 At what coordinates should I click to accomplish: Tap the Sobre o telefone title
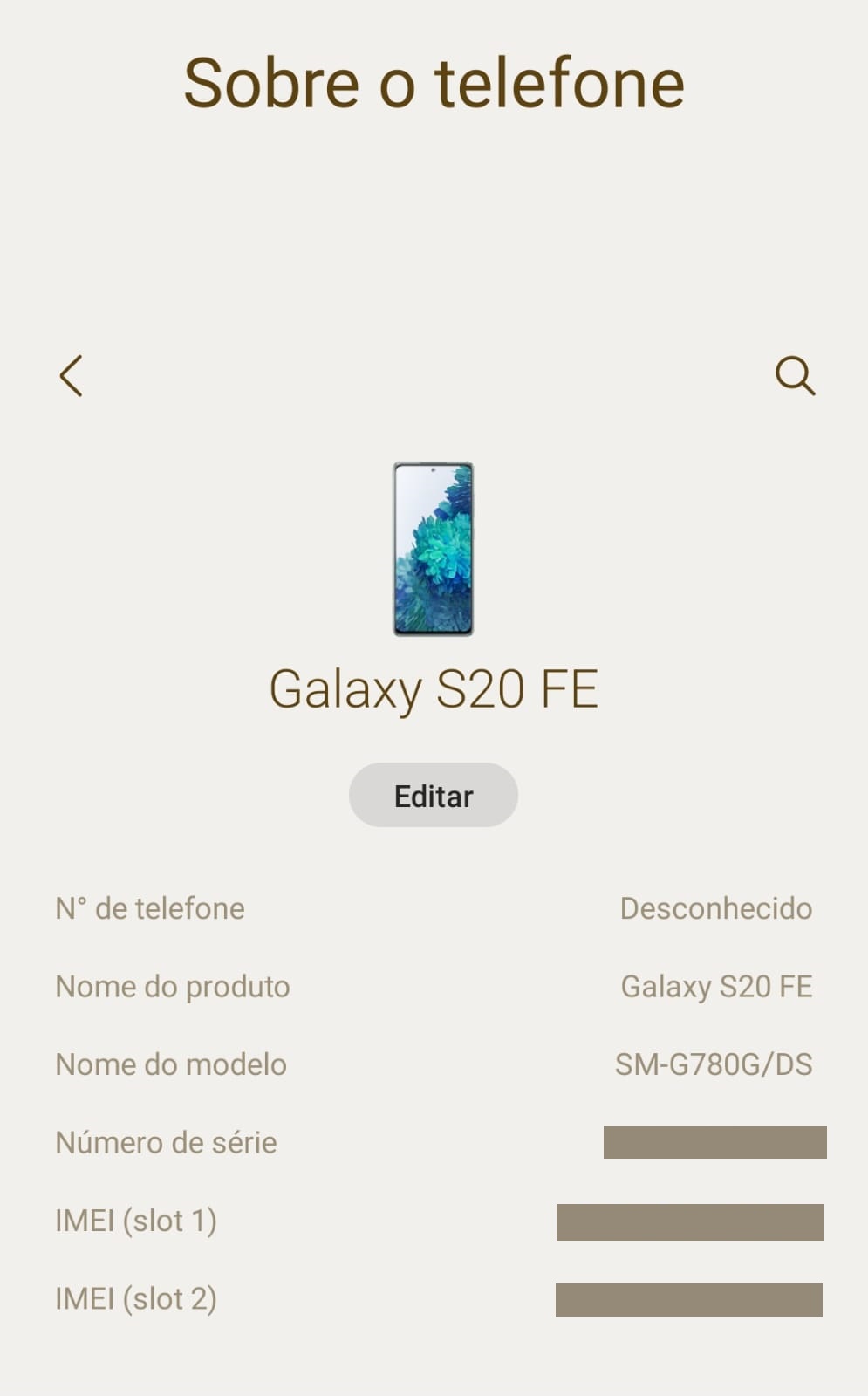[434, 81]
